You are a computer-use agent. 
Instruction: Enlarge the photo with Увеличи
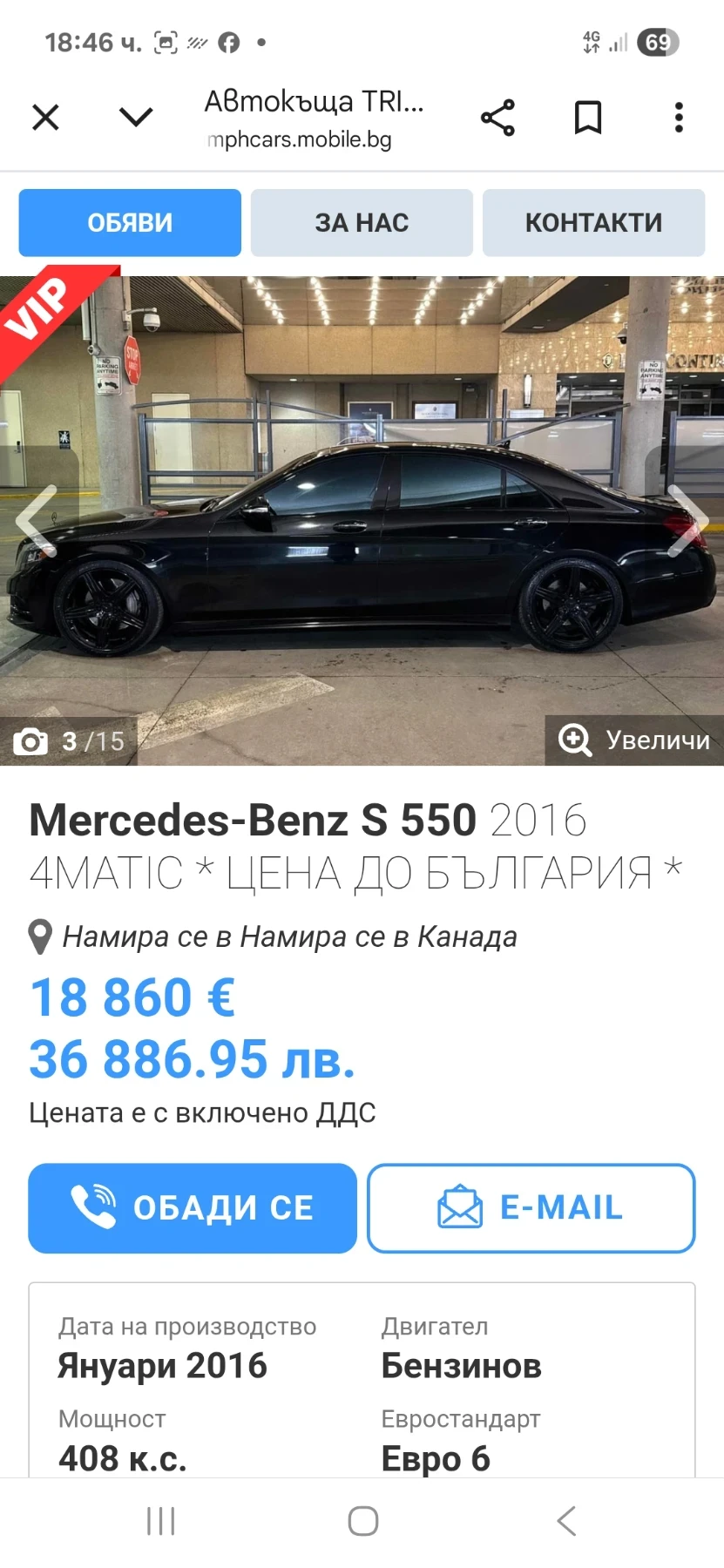coord(635,740)
